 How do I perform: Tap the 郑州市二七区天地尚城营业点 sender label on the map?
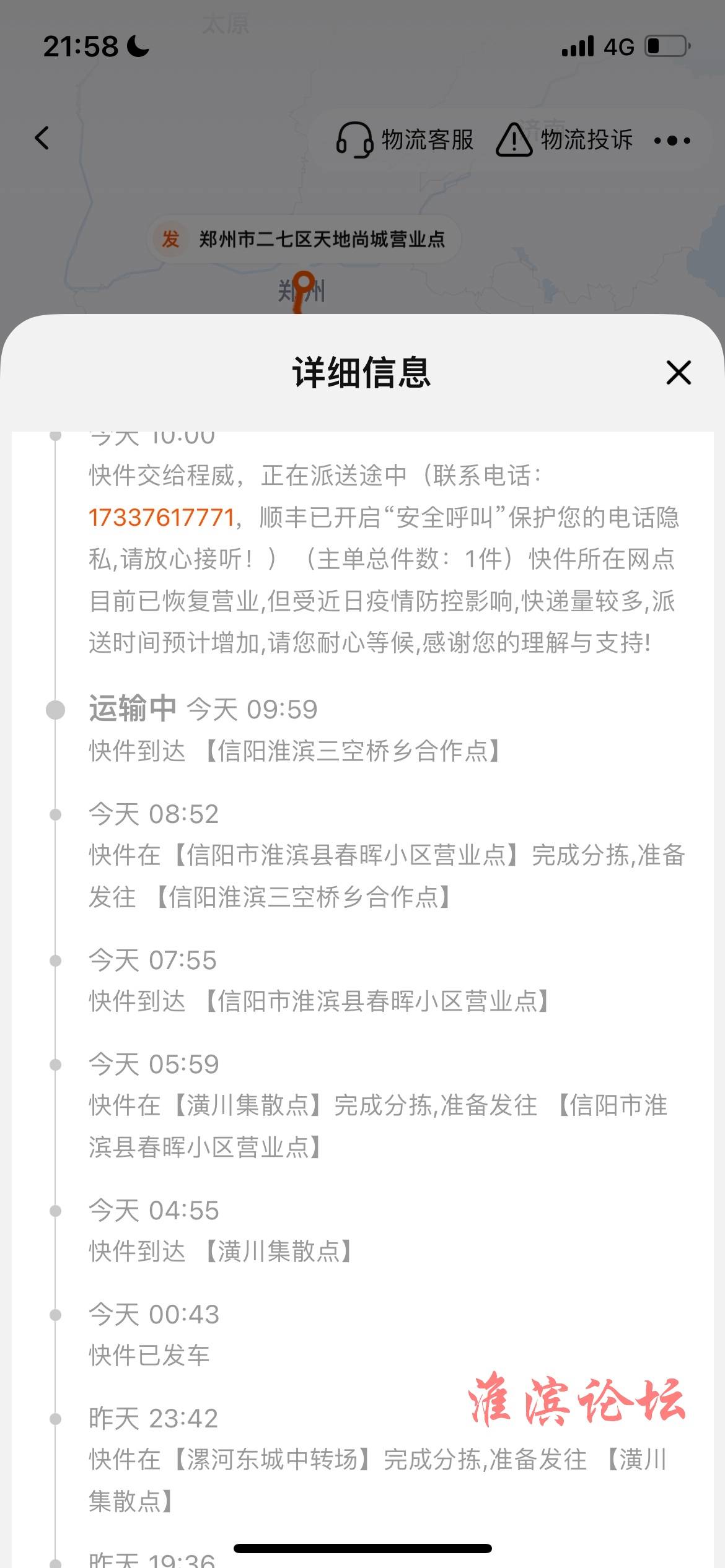(304, 239)
